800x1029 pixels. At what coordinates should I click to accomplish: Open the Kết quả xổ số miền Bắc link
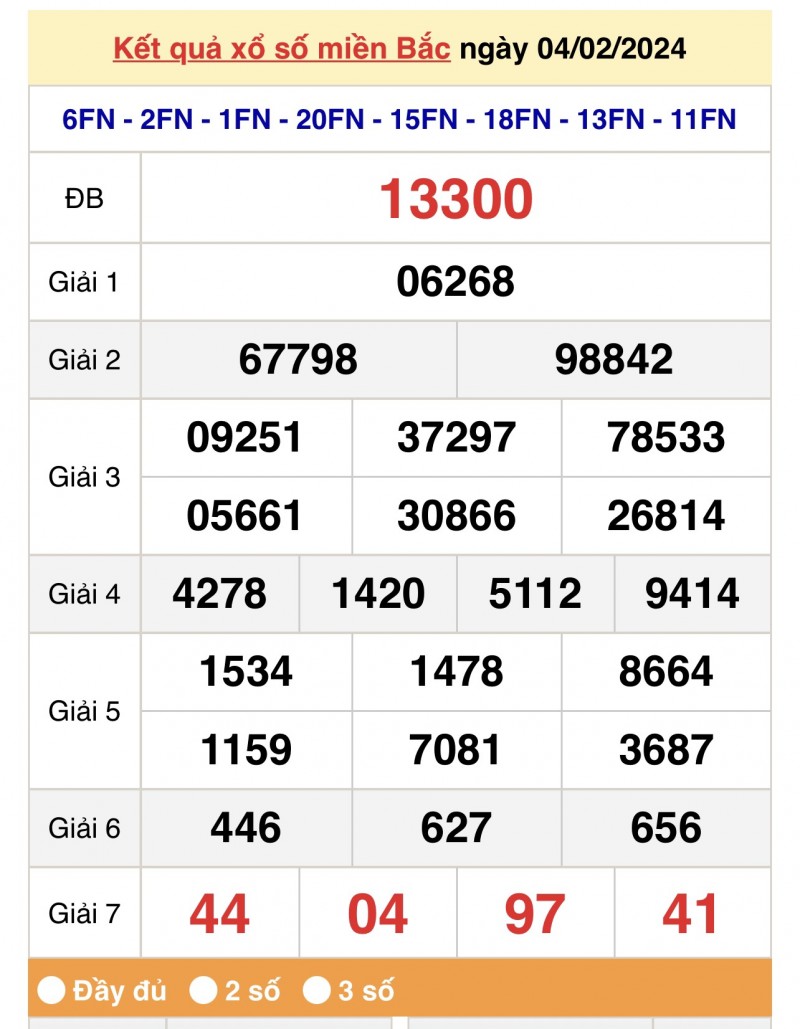click(x=281, y=48)
